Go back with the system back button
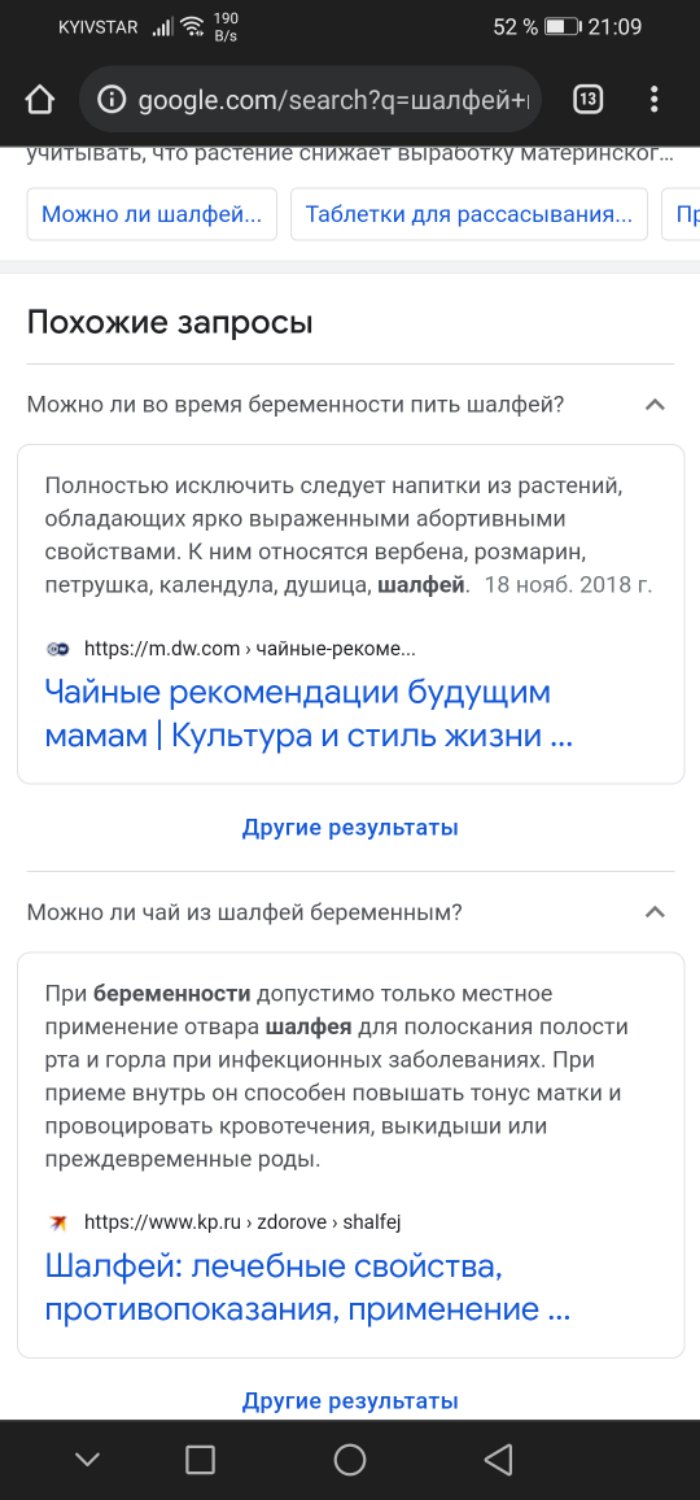 (498, 1460)
